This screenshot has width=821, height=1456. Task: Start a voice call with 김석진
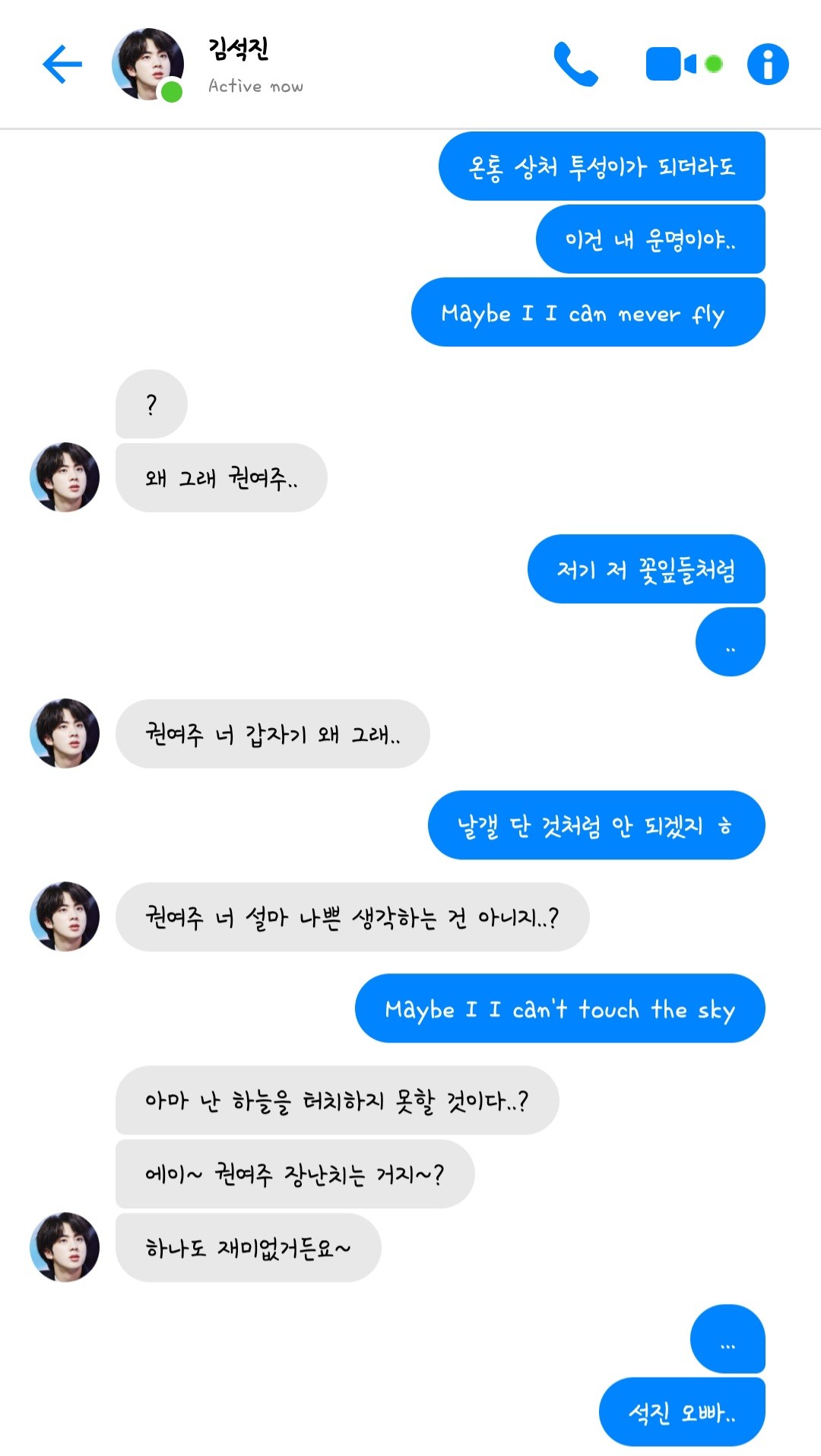[x=575, y=64]
